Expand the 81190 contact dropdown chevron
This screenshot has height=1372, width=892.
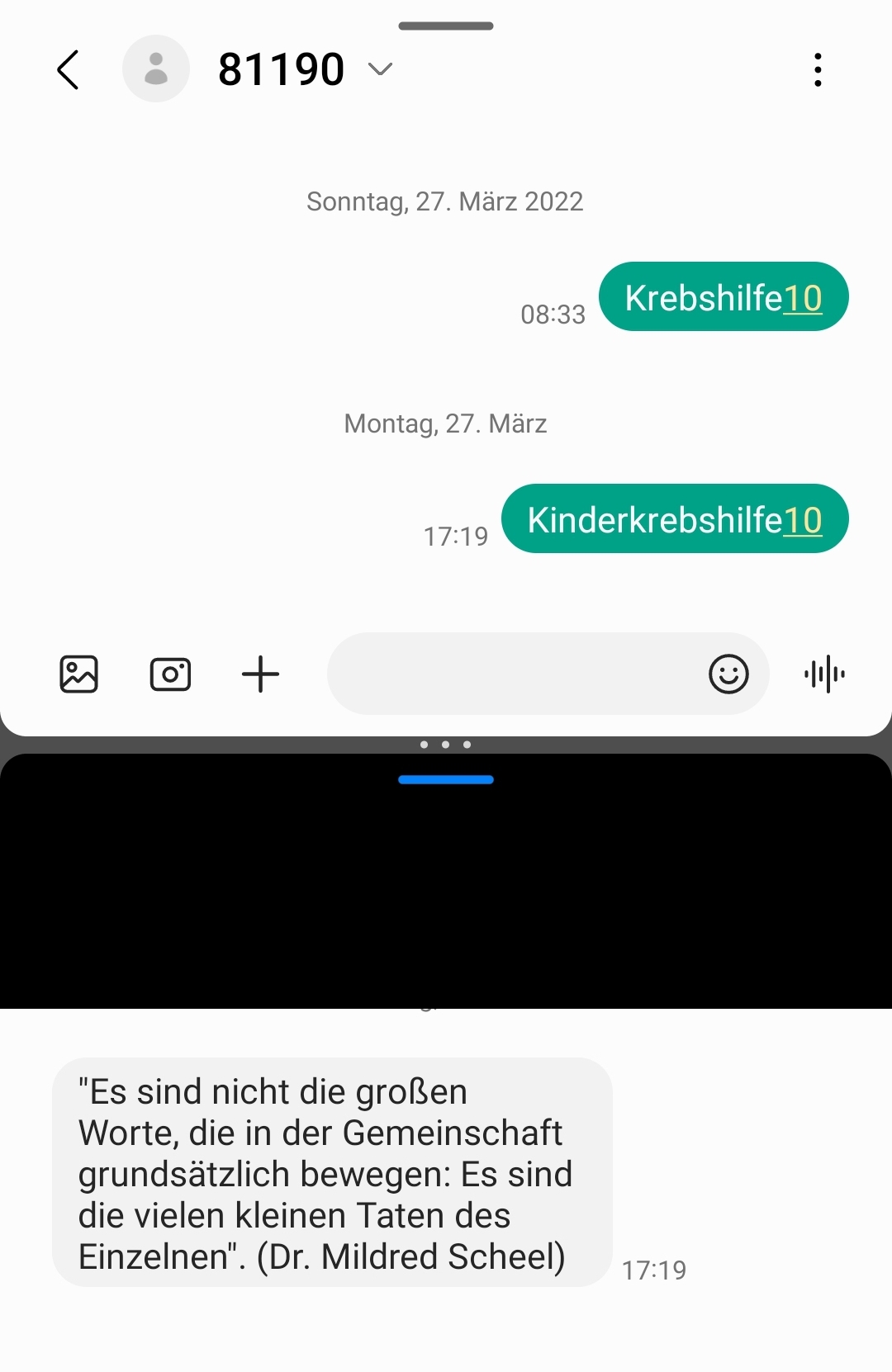point(380,69)
